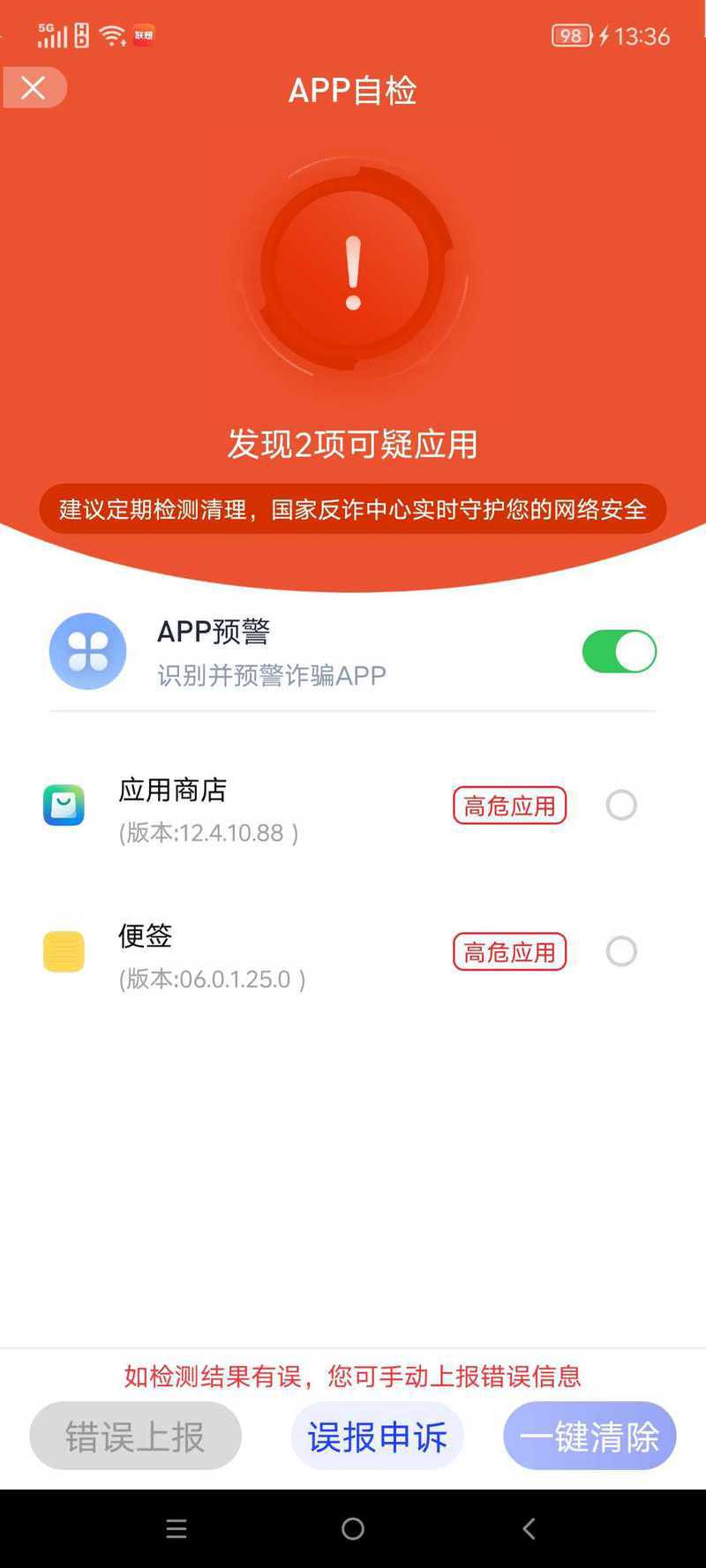Open 误报申诉 appeal
The image size is (706, 1568).
tap(377, 1436)
